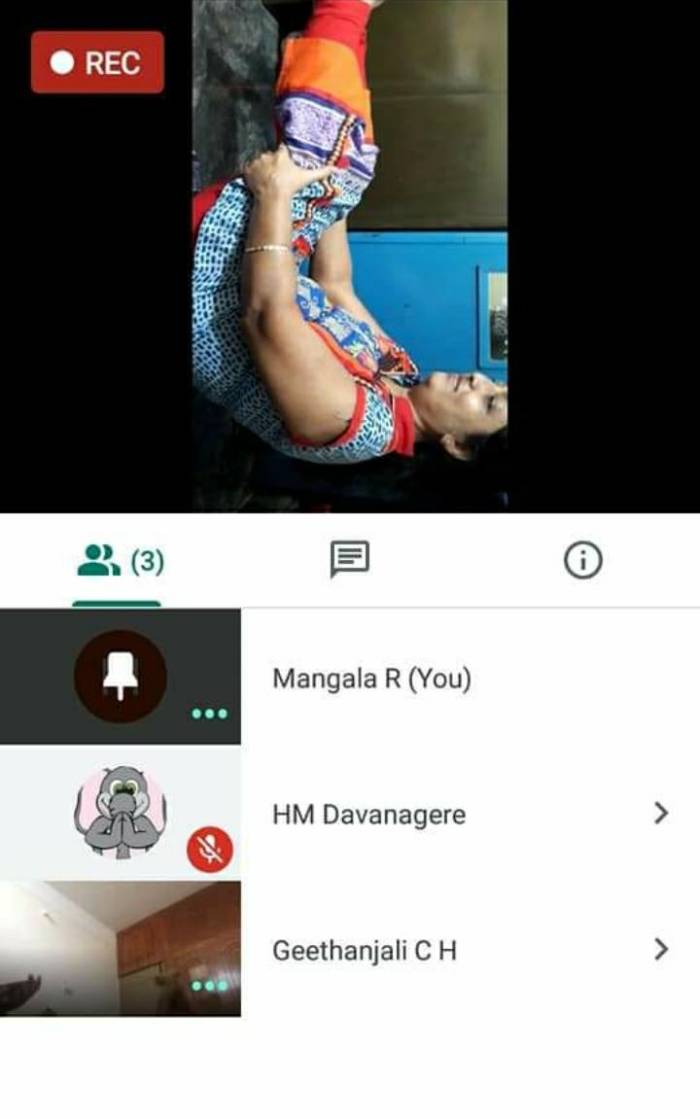Tap the main video feed
The height and width of the screenshot is (1119, 700).
[349, 256]
